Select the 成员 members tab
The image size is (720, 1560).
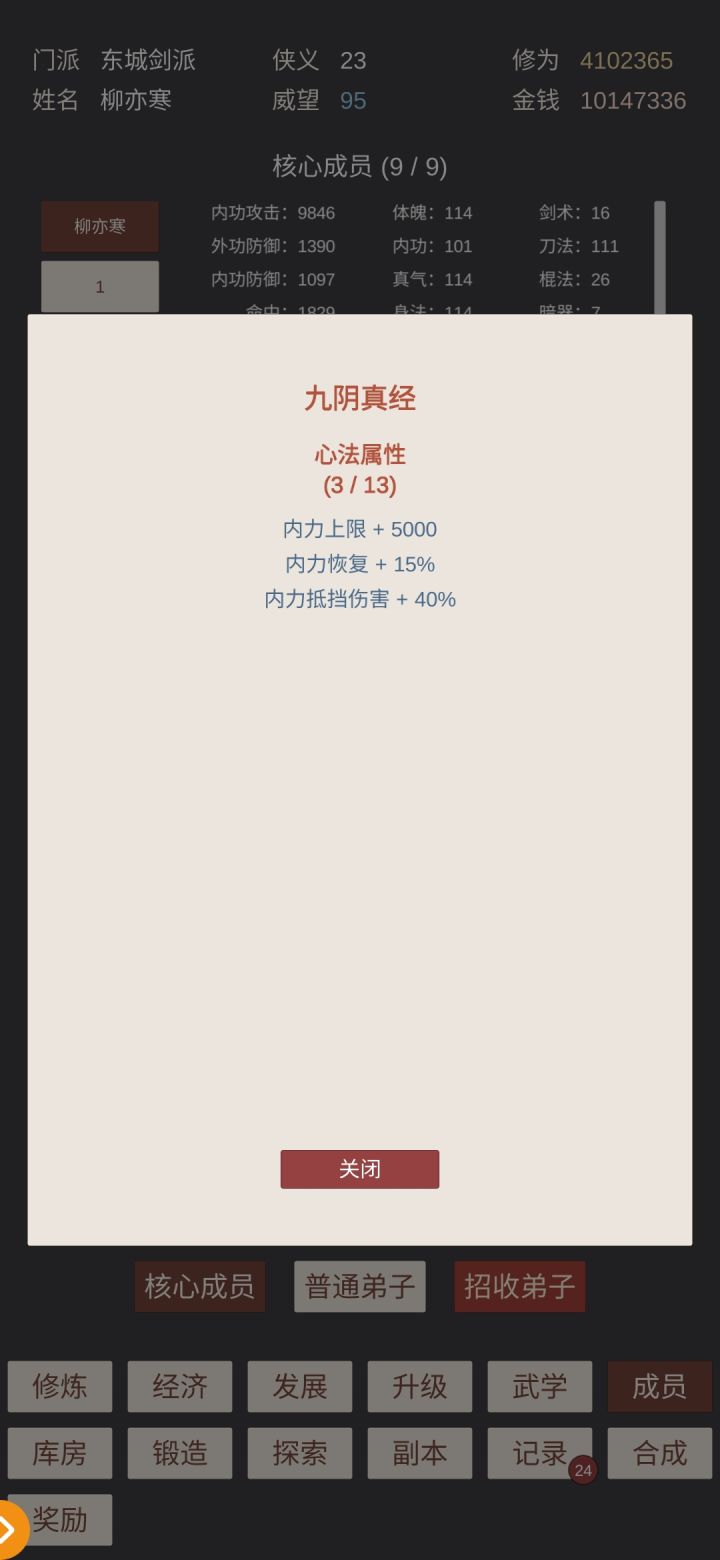[x=660, y=1387]
